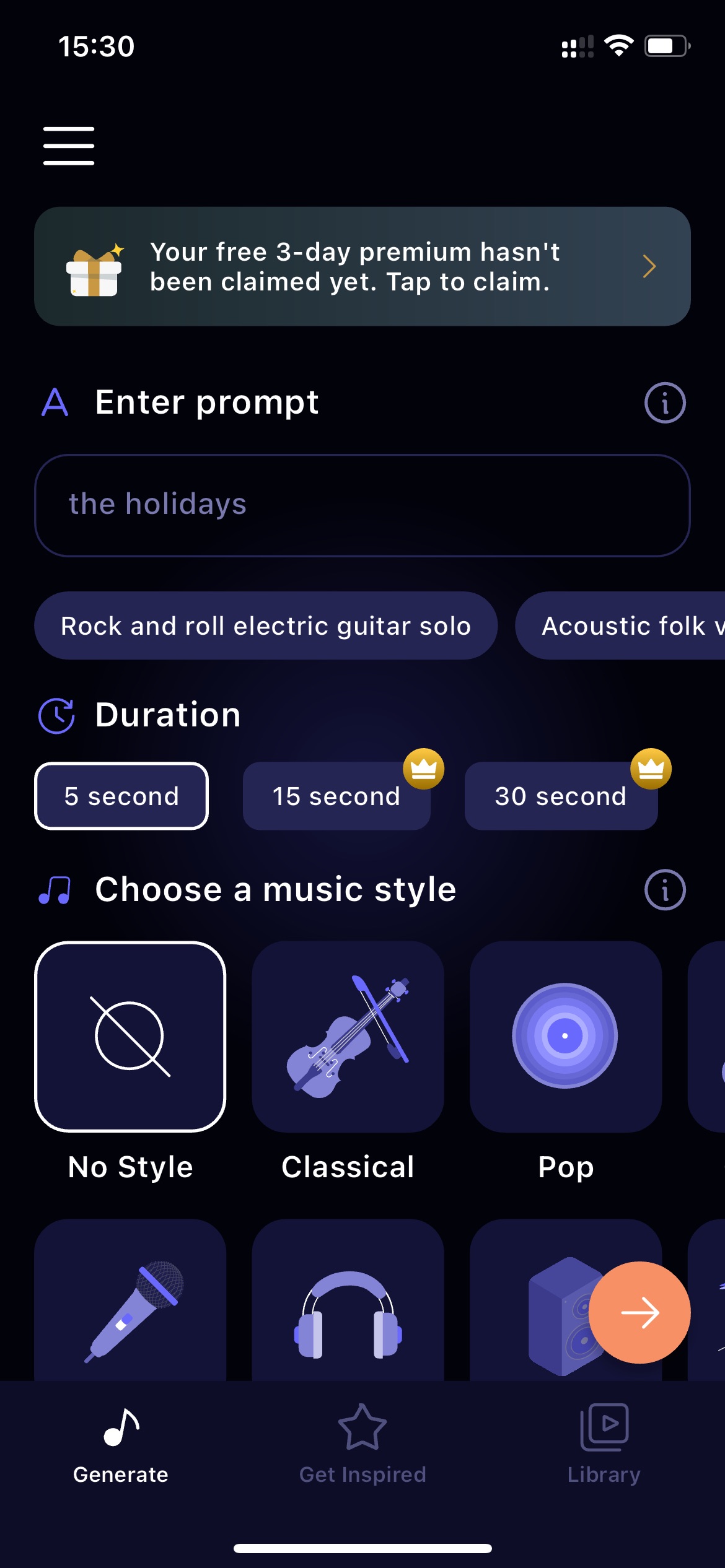Switch to the Library tab
725x1568 pixels.
(604, 1444)
